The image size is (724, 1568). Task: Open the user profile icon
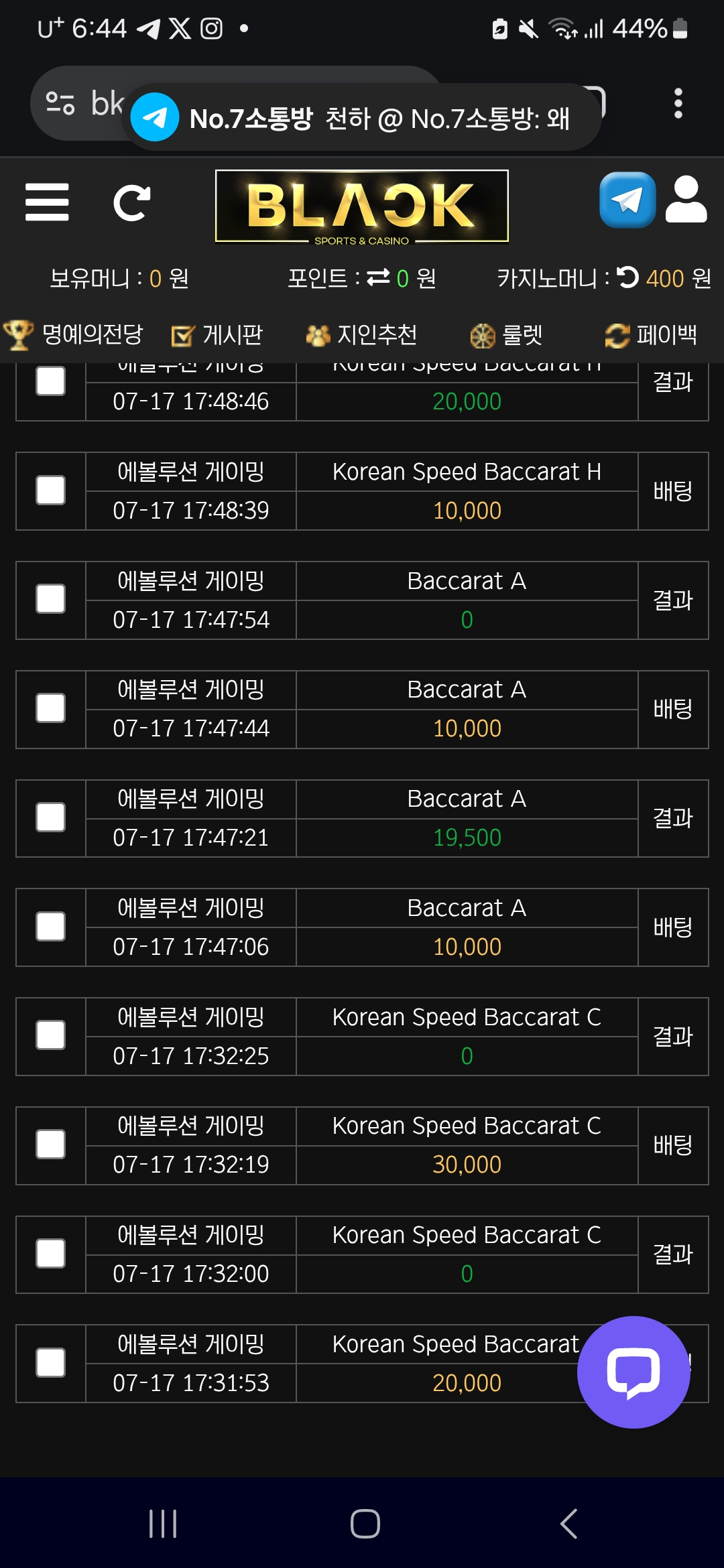click(x=686, y=200)
